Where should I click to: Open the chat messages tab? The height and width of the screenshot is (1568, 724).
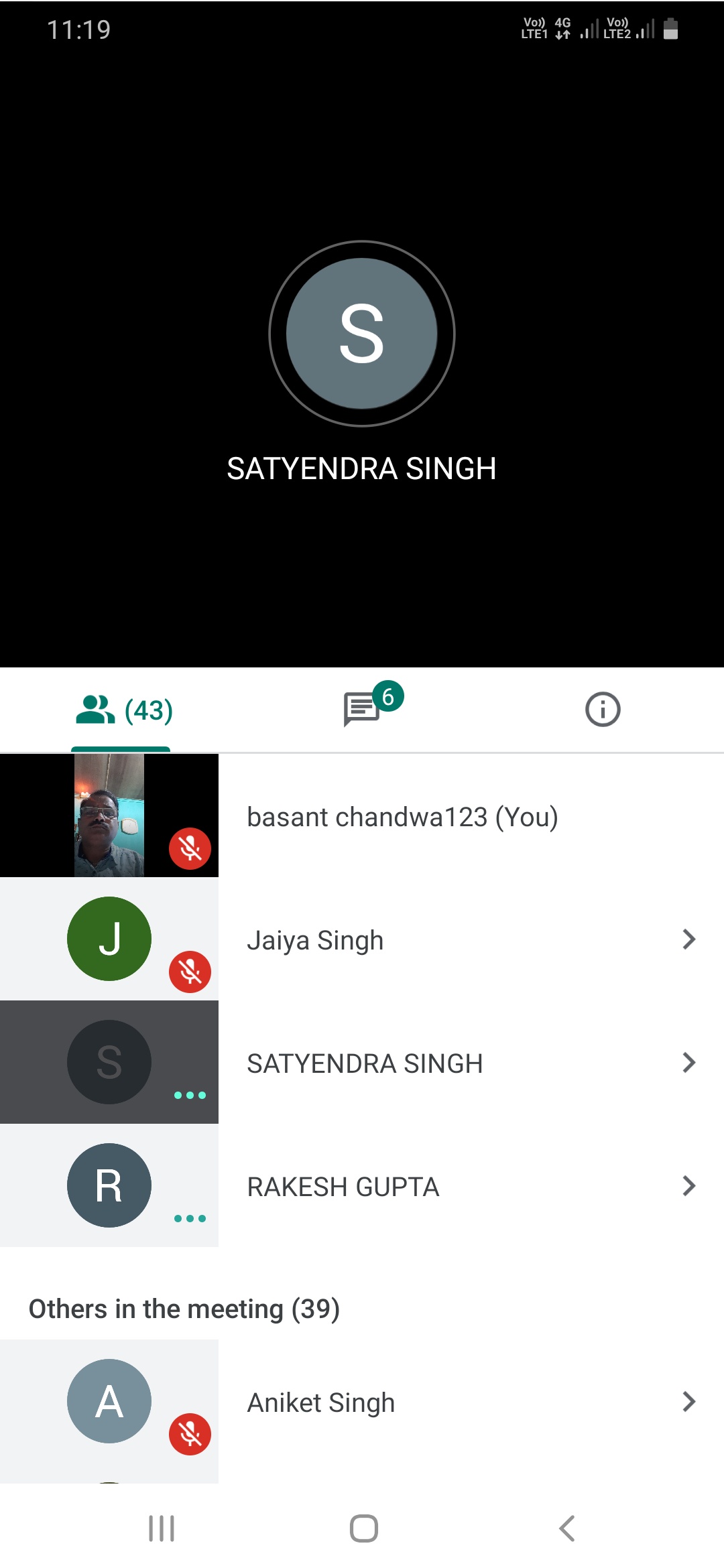[363, 710]
